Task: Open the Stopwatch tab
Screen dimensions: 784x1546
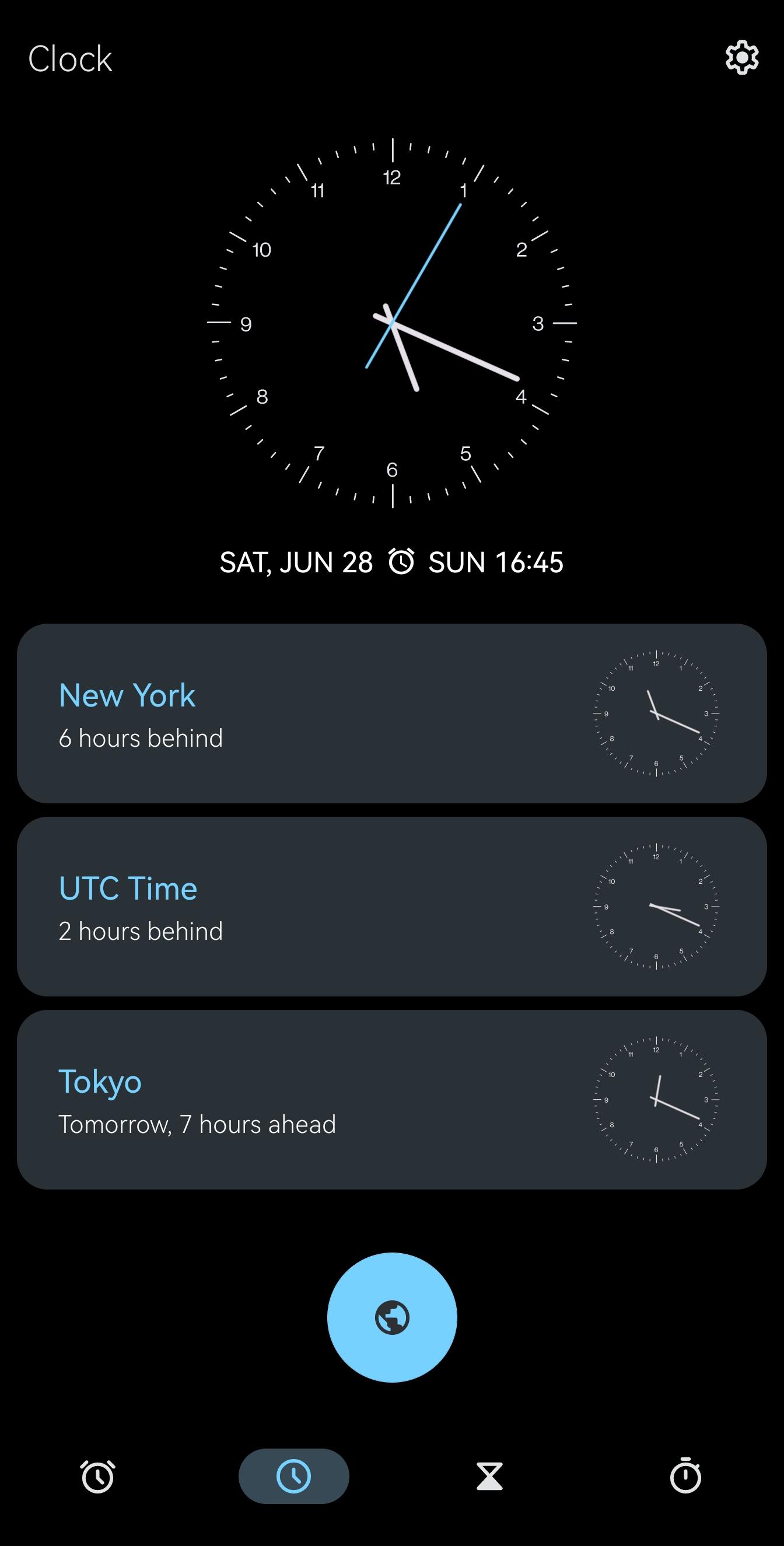Action: (685, 1477)
